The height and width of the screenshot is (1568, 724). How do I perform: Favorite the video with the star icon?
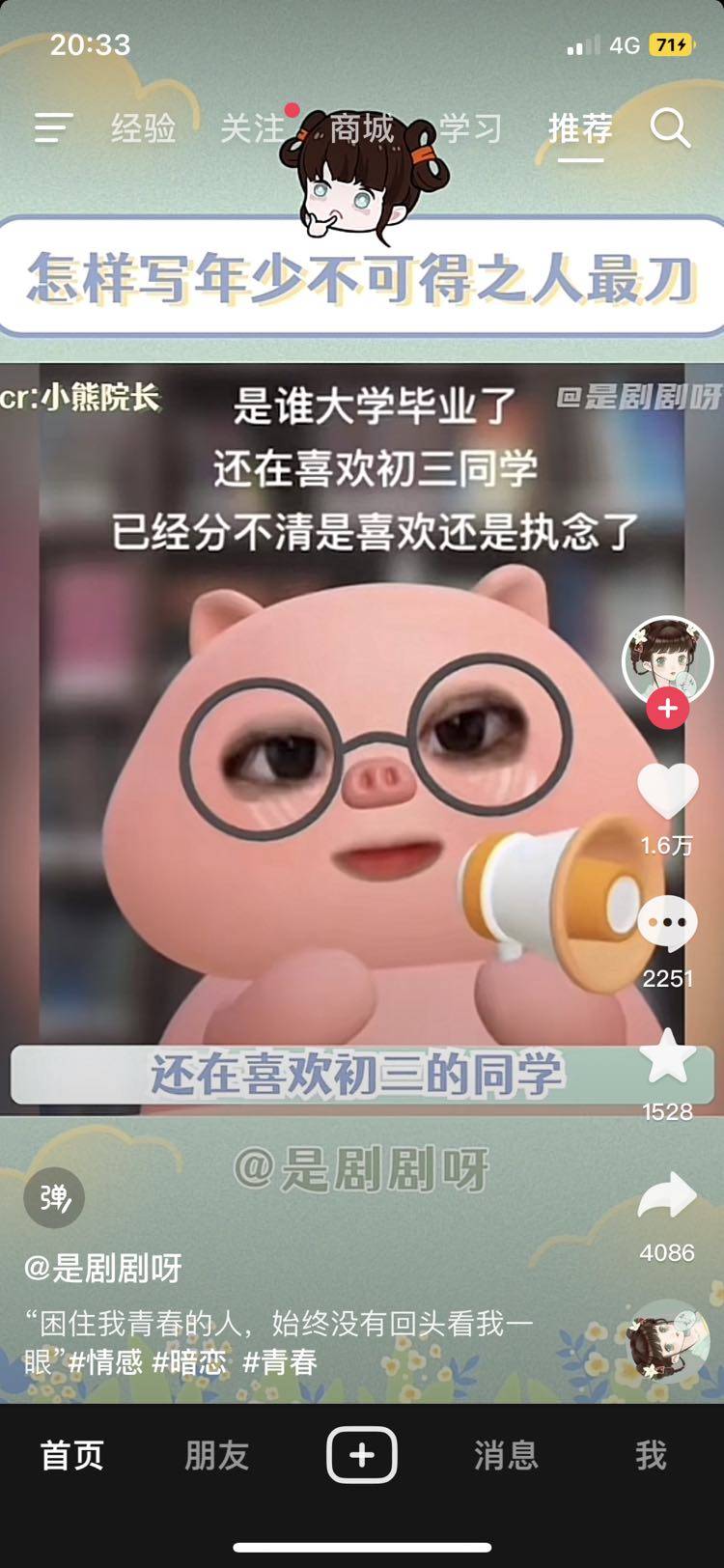(667, 1056)
